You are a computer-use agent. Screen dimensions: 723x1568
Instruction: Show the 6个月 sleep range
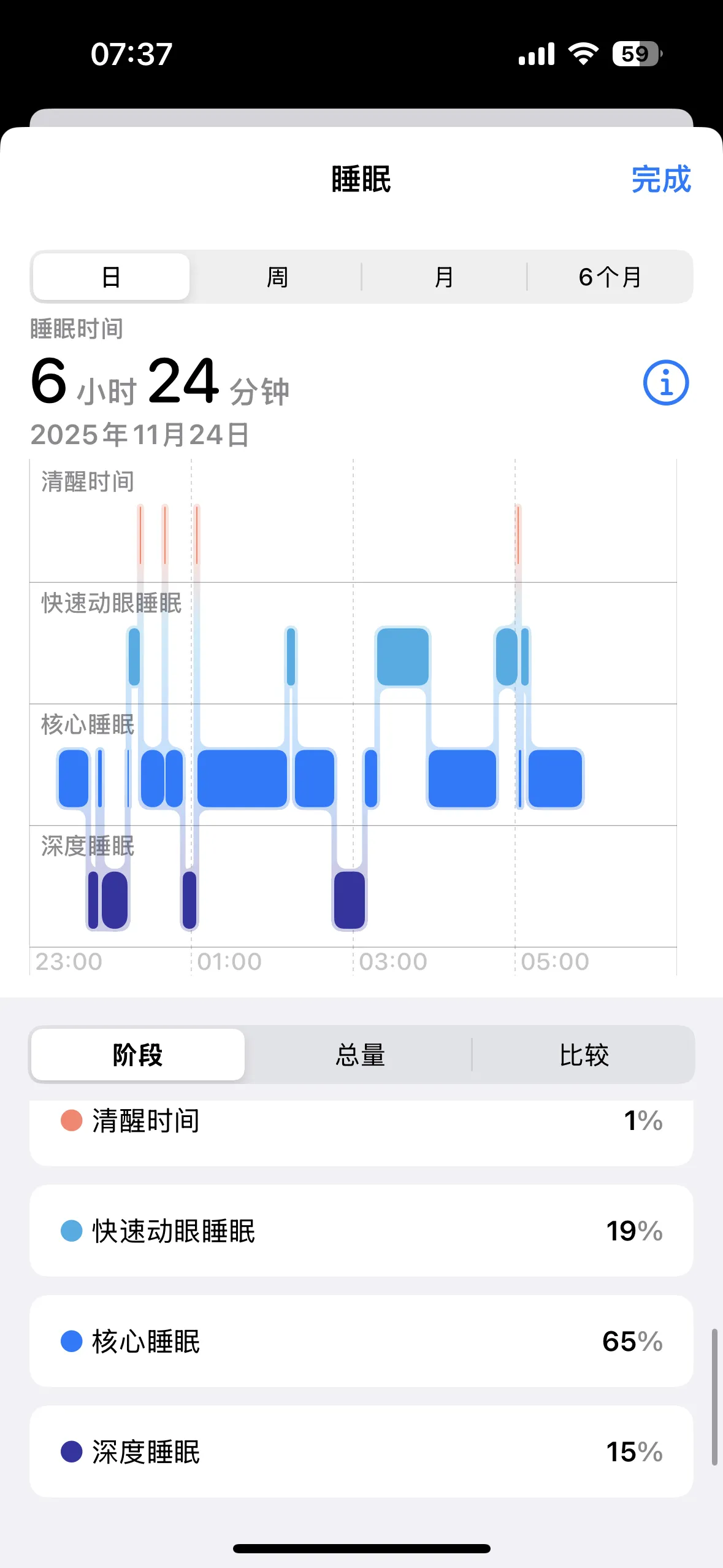pos(610,277)
